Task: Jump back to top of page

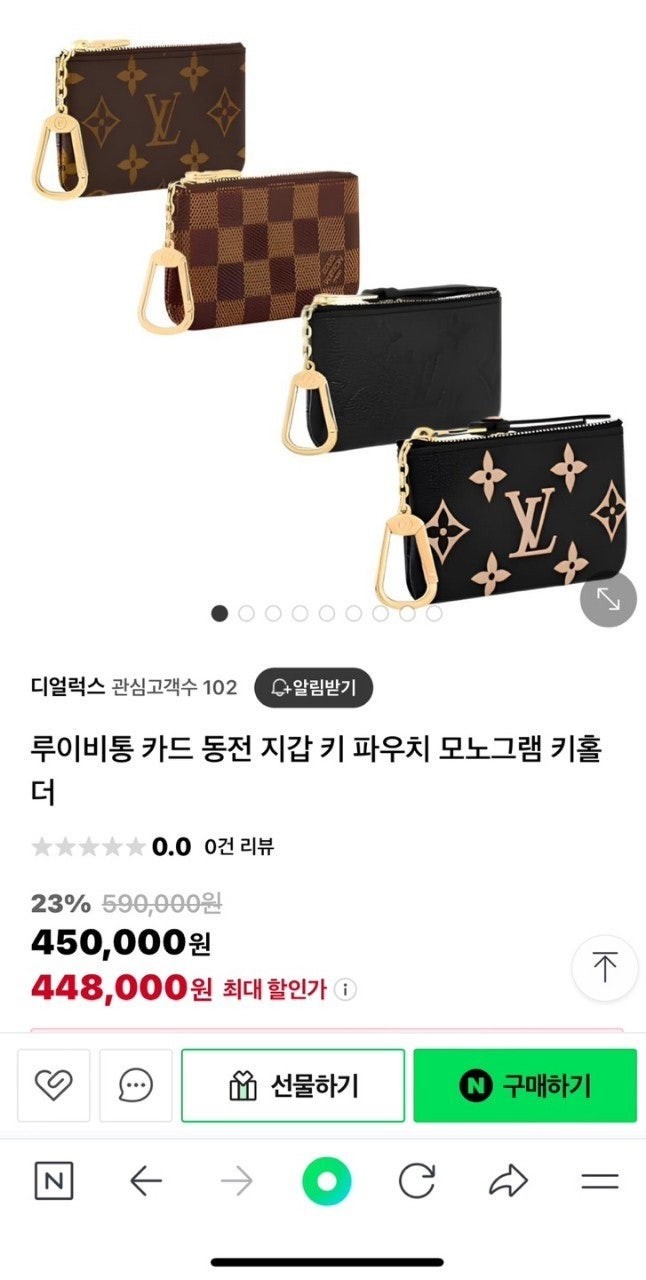Action: [x=604, y=968]
